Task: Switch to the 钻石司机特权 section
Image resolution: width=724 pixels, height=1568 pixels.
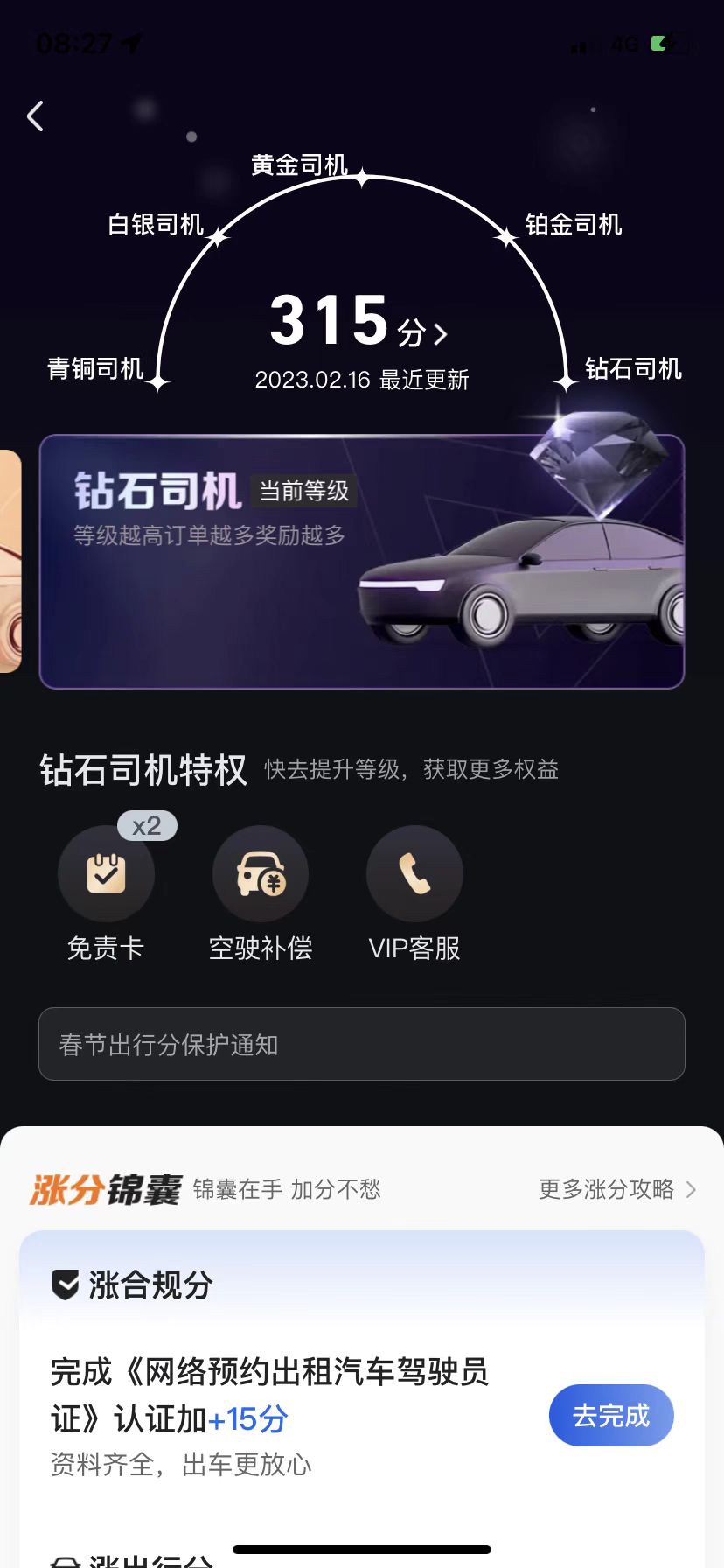Action: (143, 770)
